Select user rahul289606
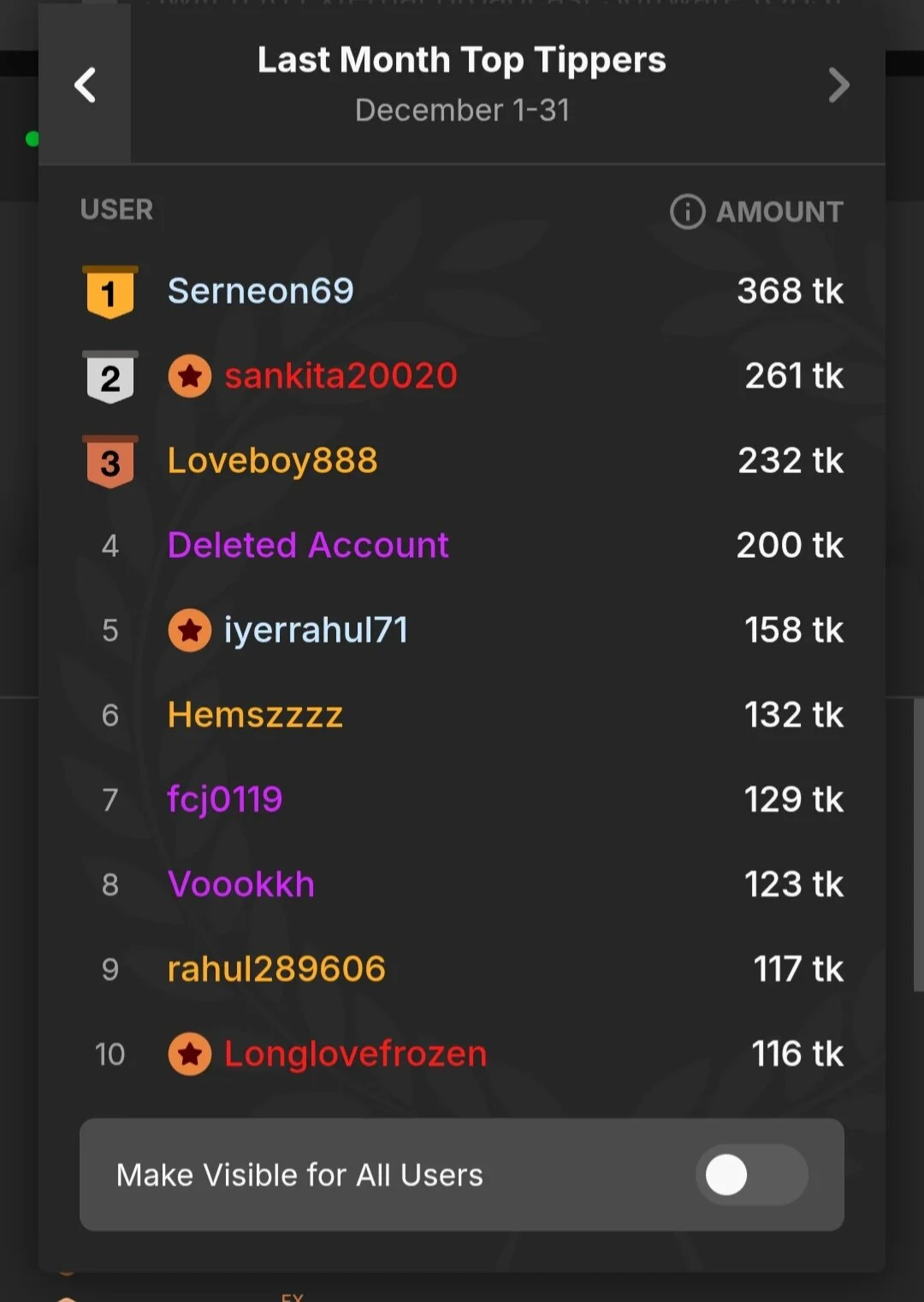This screenshot has width=924, height=1302. (275, 969)
